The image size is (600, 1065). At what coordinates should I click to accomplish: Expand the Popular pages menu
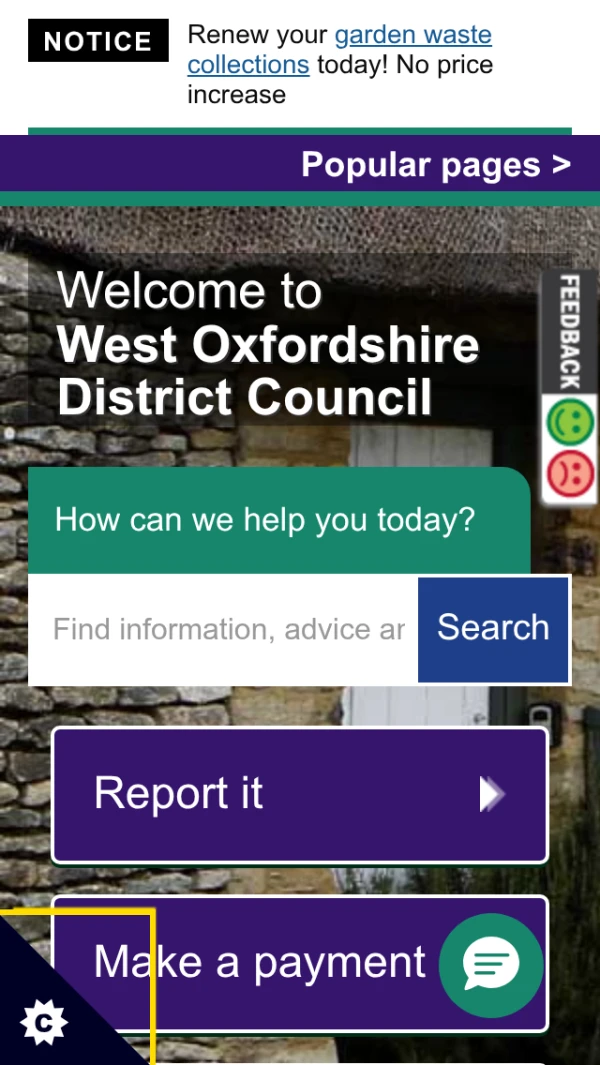[436, 164]
